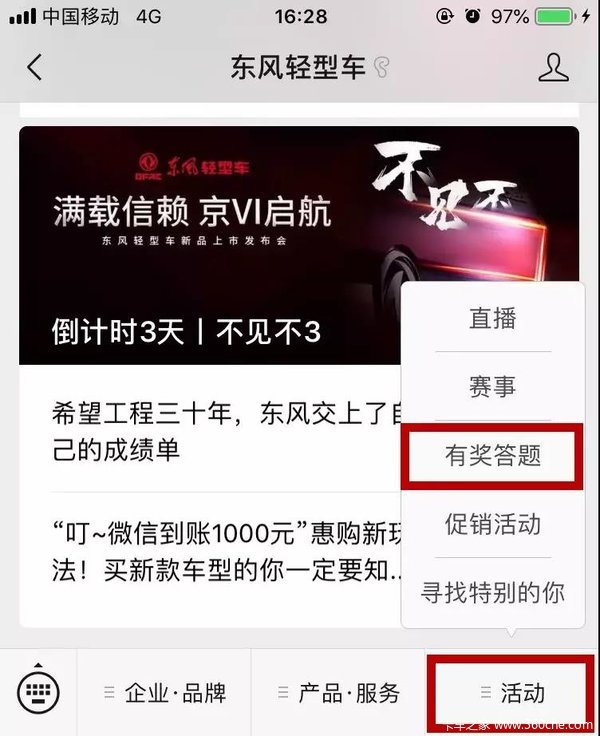Choose 有奖答题 in the menu
Viewport: 600px width, 736px height.
(x=492, y=456)
